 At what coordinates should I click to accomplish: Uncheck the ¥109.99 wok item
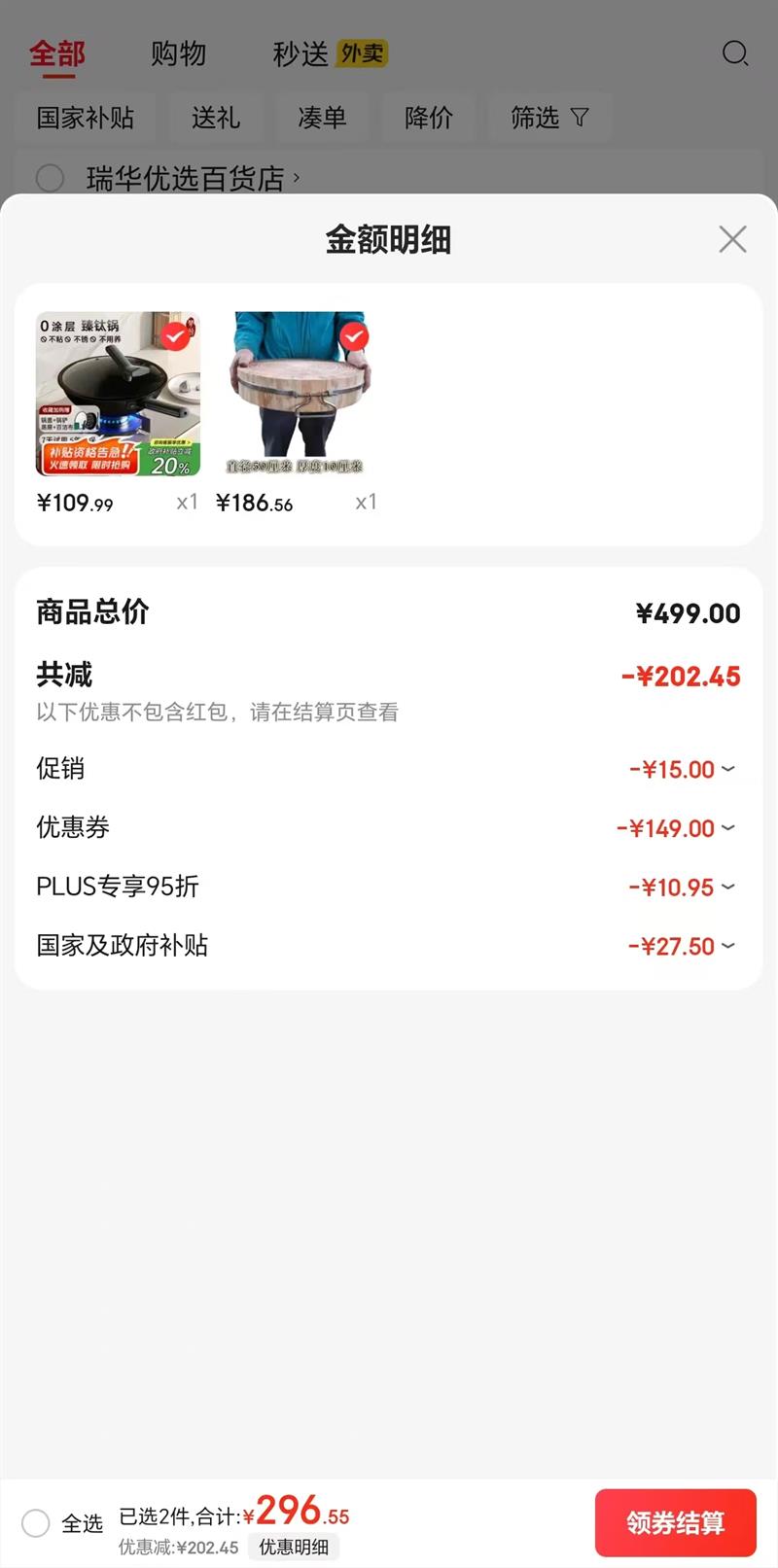[x=175, y=336]
